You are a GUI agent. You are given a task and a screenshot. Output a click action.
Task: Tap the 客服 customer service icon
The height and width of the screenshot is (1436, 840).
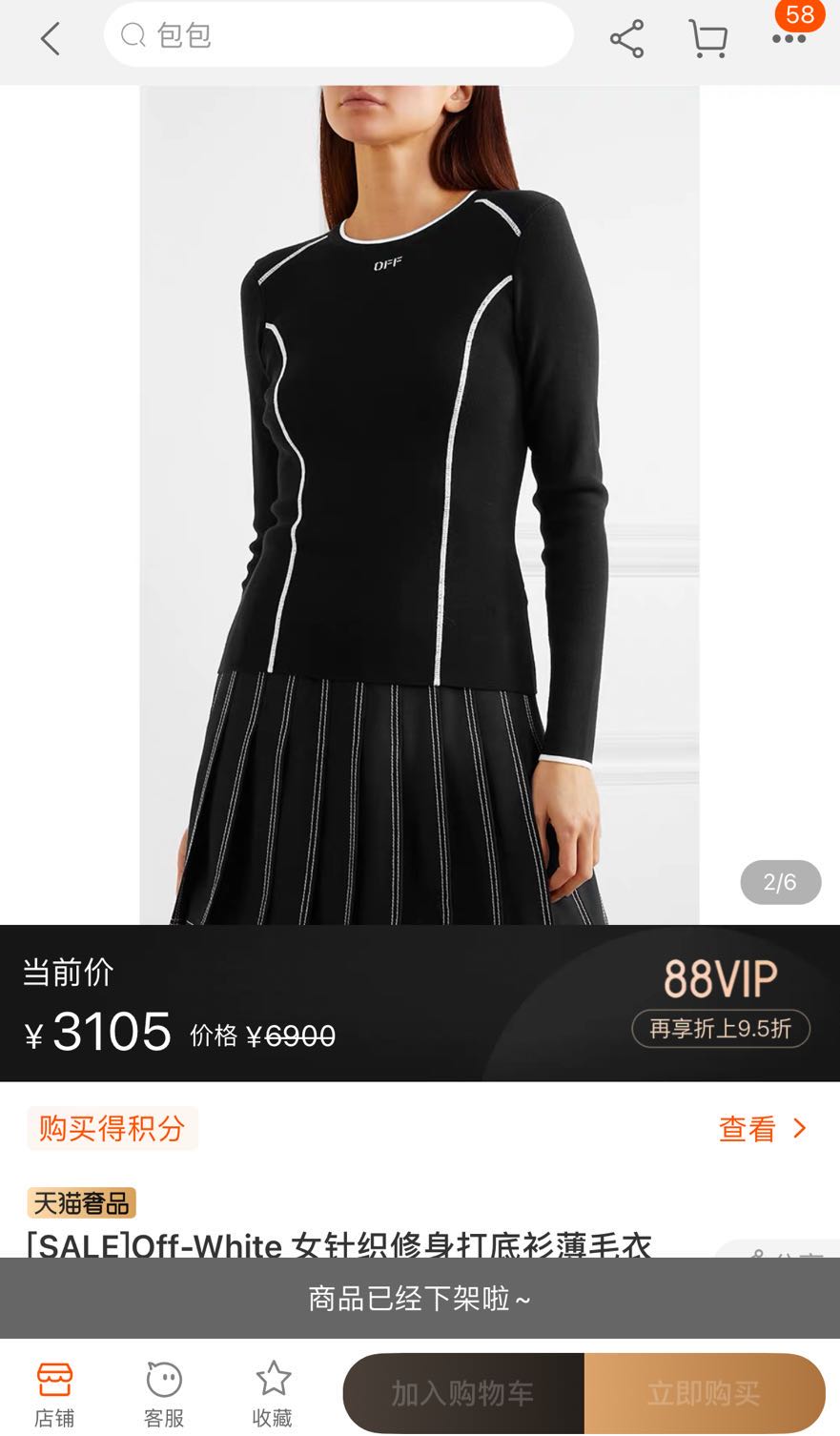tap(164, 1390)
